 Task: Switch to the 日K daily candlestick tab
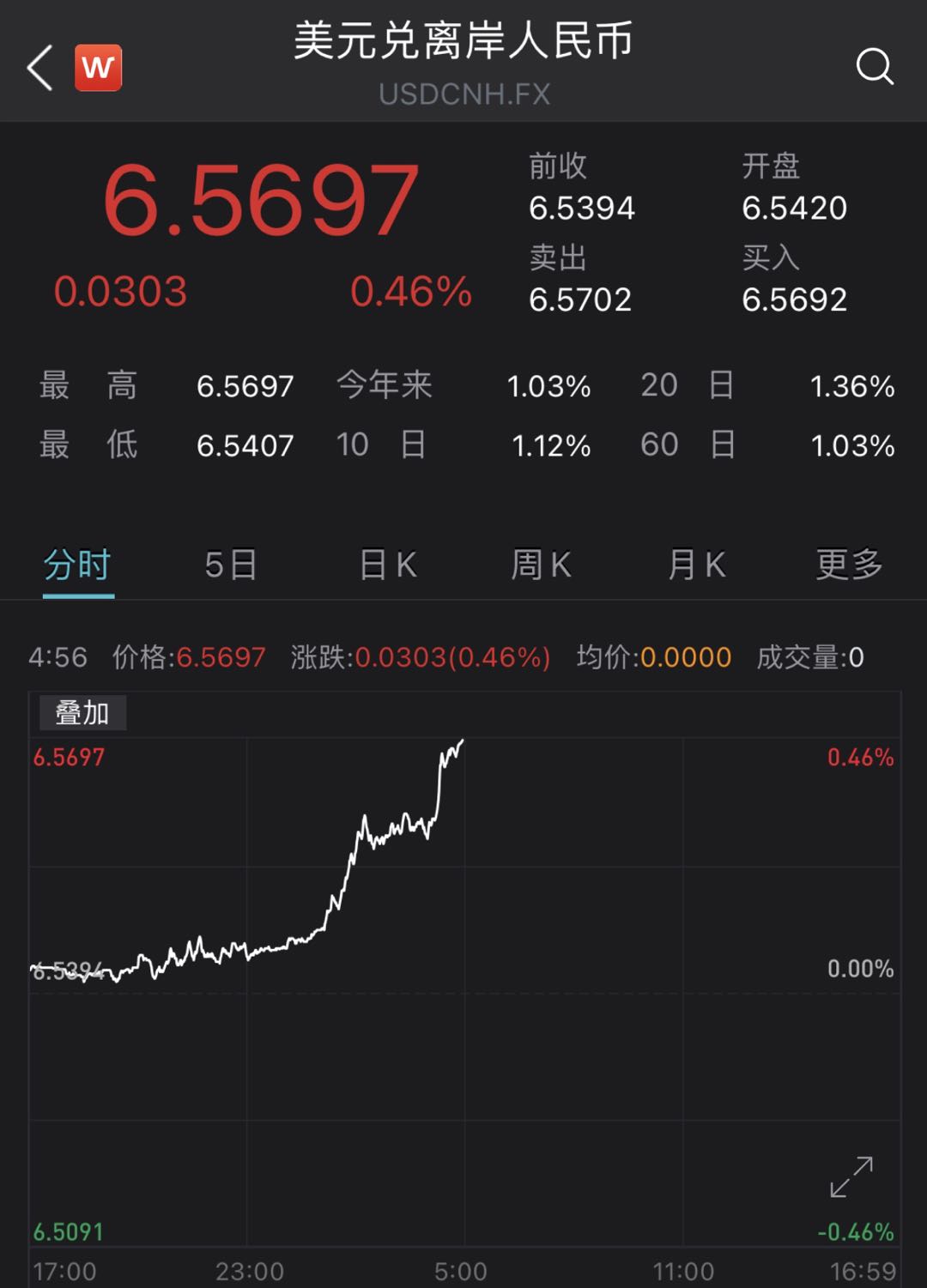(386, 565)
